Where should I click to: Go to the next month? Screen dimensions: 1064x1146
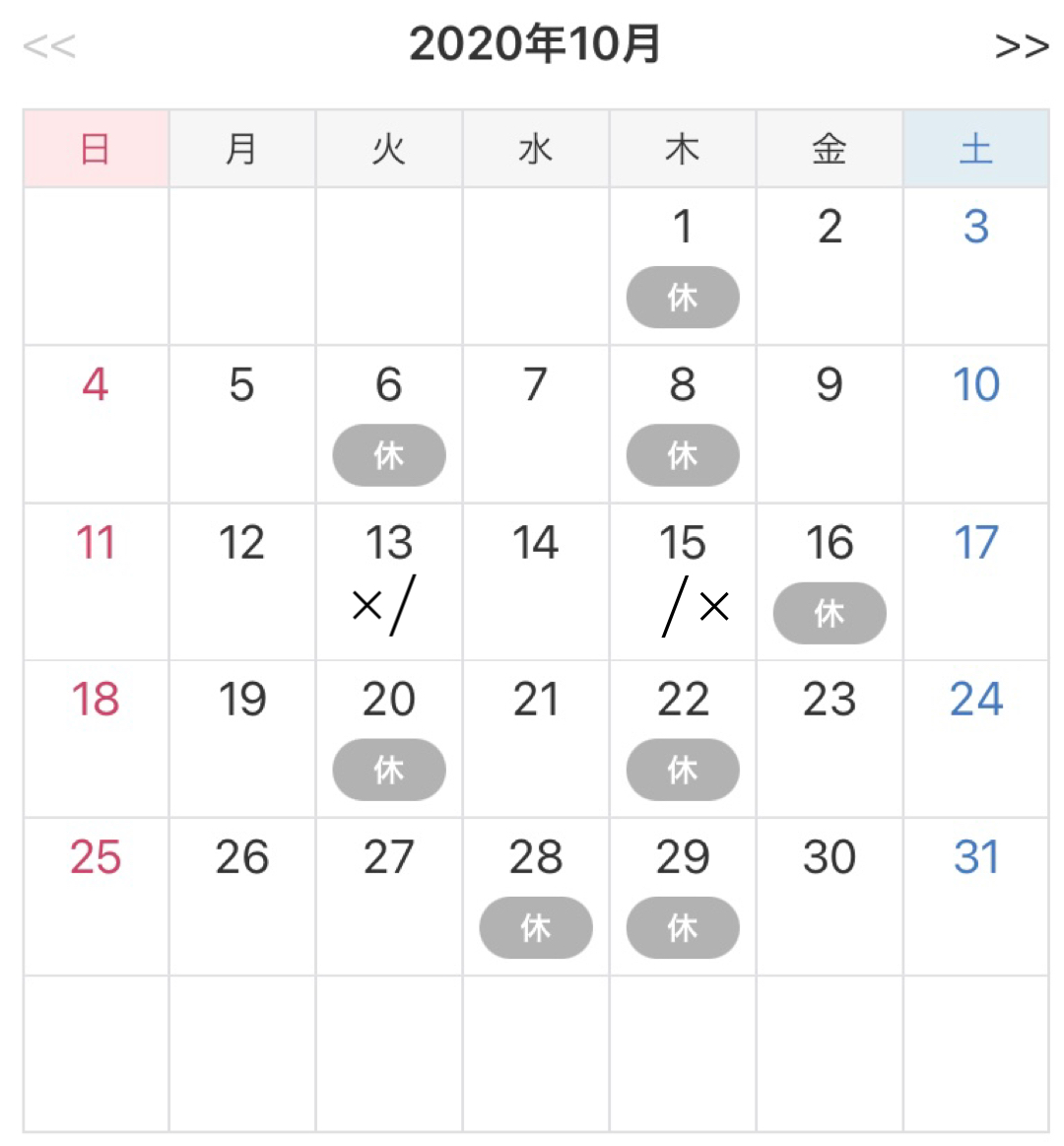point(1022,46)
